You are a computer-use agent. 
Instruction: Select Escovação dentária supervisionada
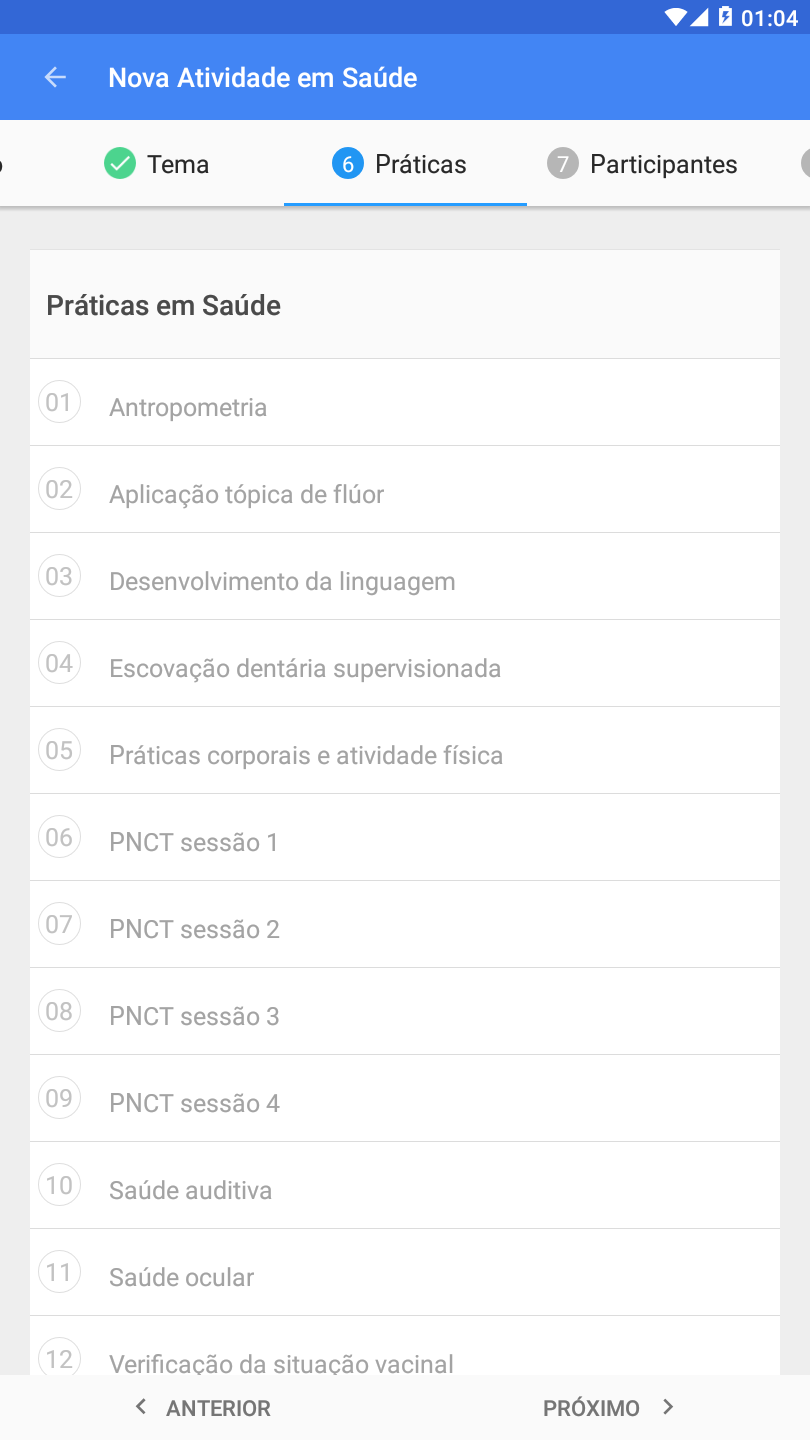(405, 663)
